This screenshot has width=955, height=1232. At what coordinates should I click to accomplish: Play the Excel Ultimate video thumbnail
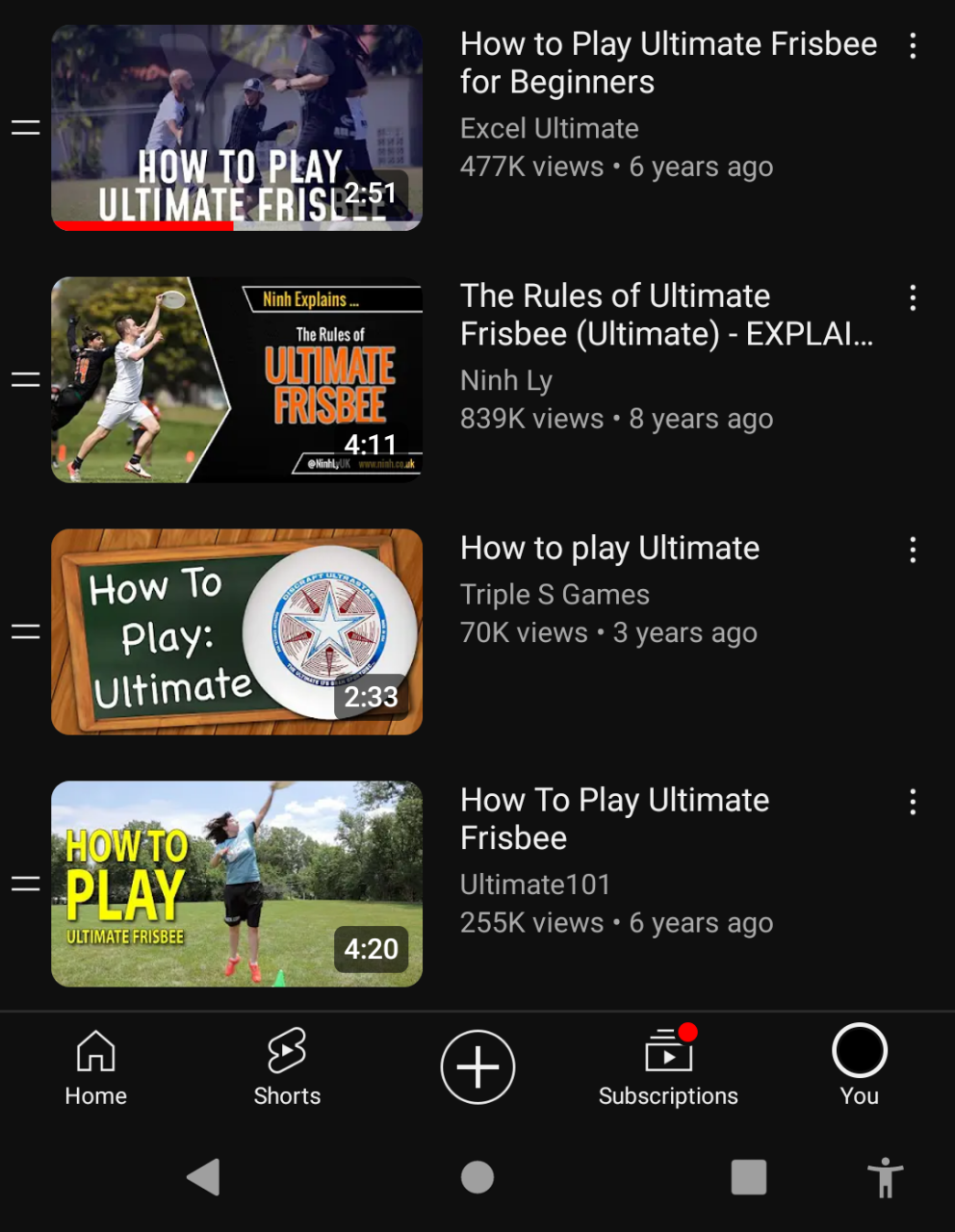tap(237, 128)
